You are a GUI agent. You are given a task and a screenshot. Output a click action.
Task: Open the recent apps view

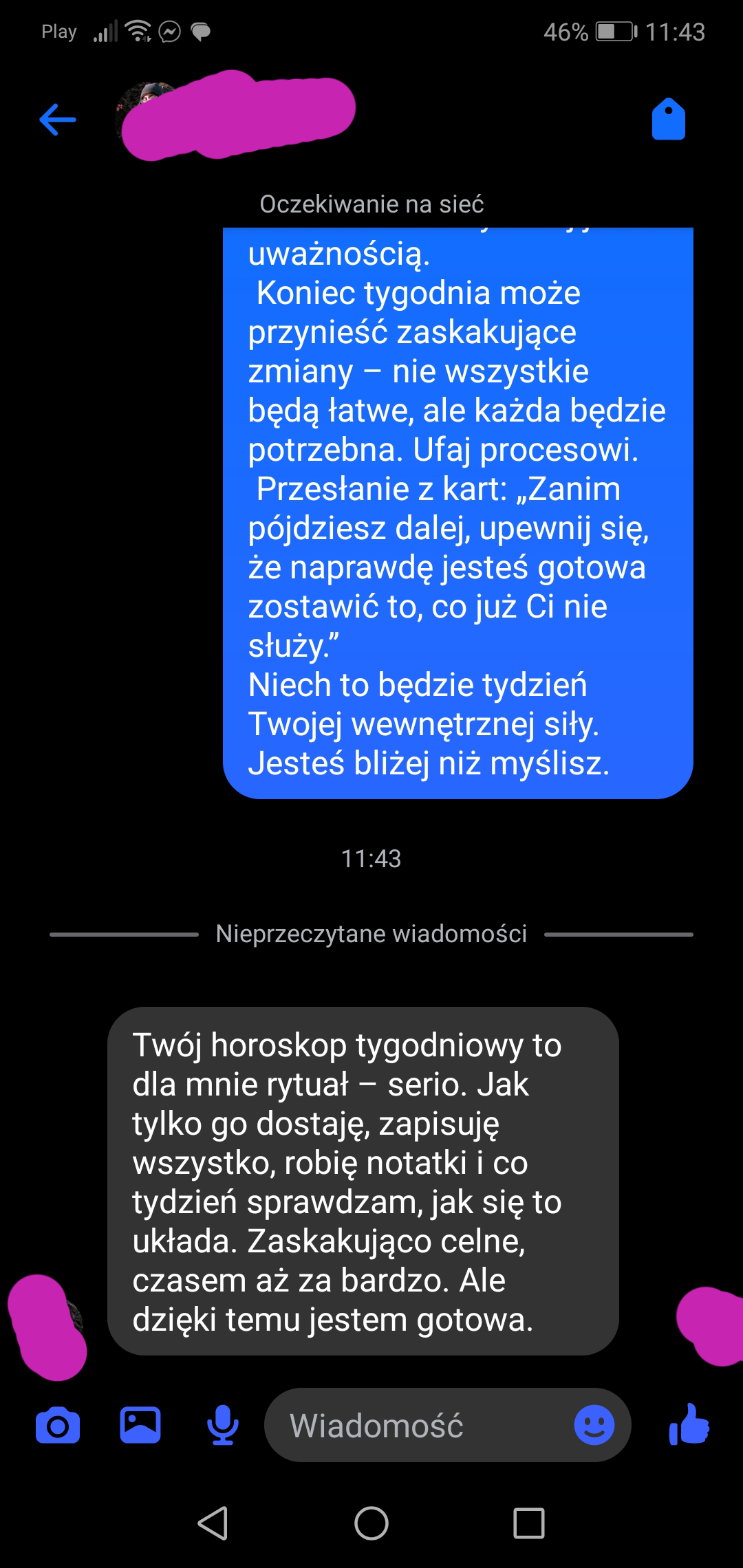(x=529, y=1523)
